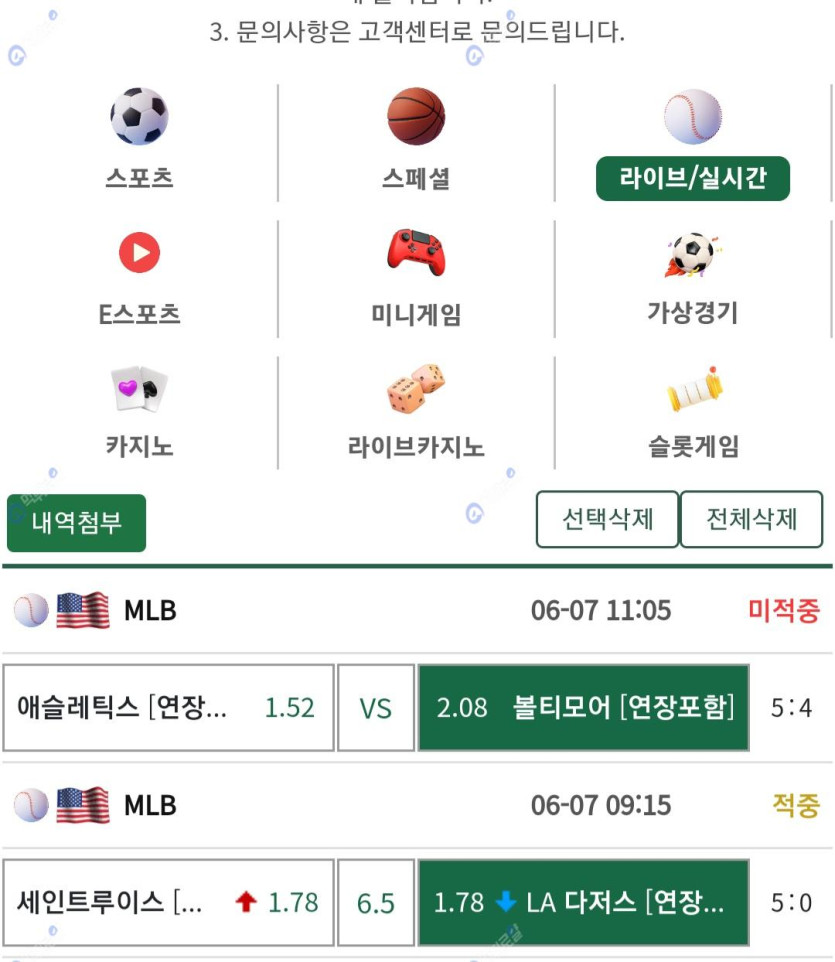Open the 스페셜 category
The height and width of the screenshot is (962, 835).
click(x=416, y=140)
